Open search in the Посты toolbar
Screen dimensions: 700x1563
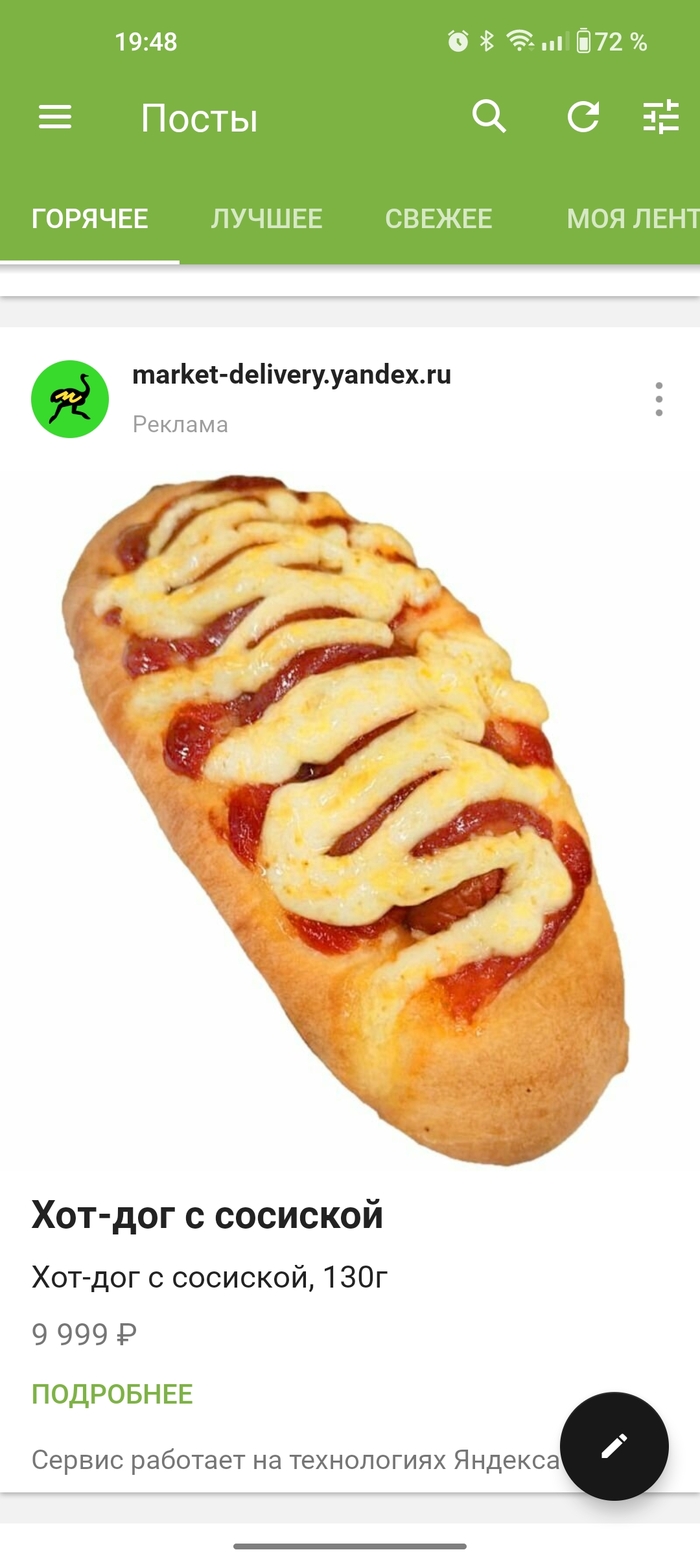point(489,117)
